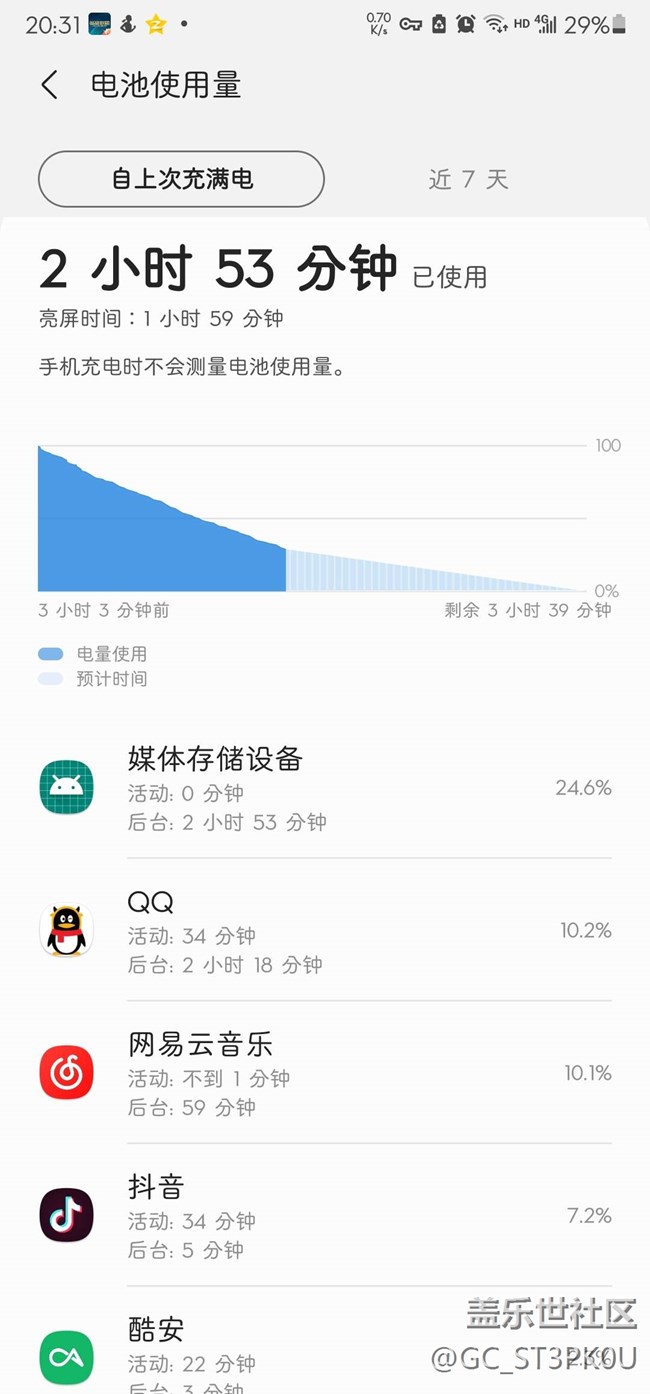The width and height of the screenshot is (650, 1394).
Task: View 酷安 battery usage details
Action: pos(325,1350)
